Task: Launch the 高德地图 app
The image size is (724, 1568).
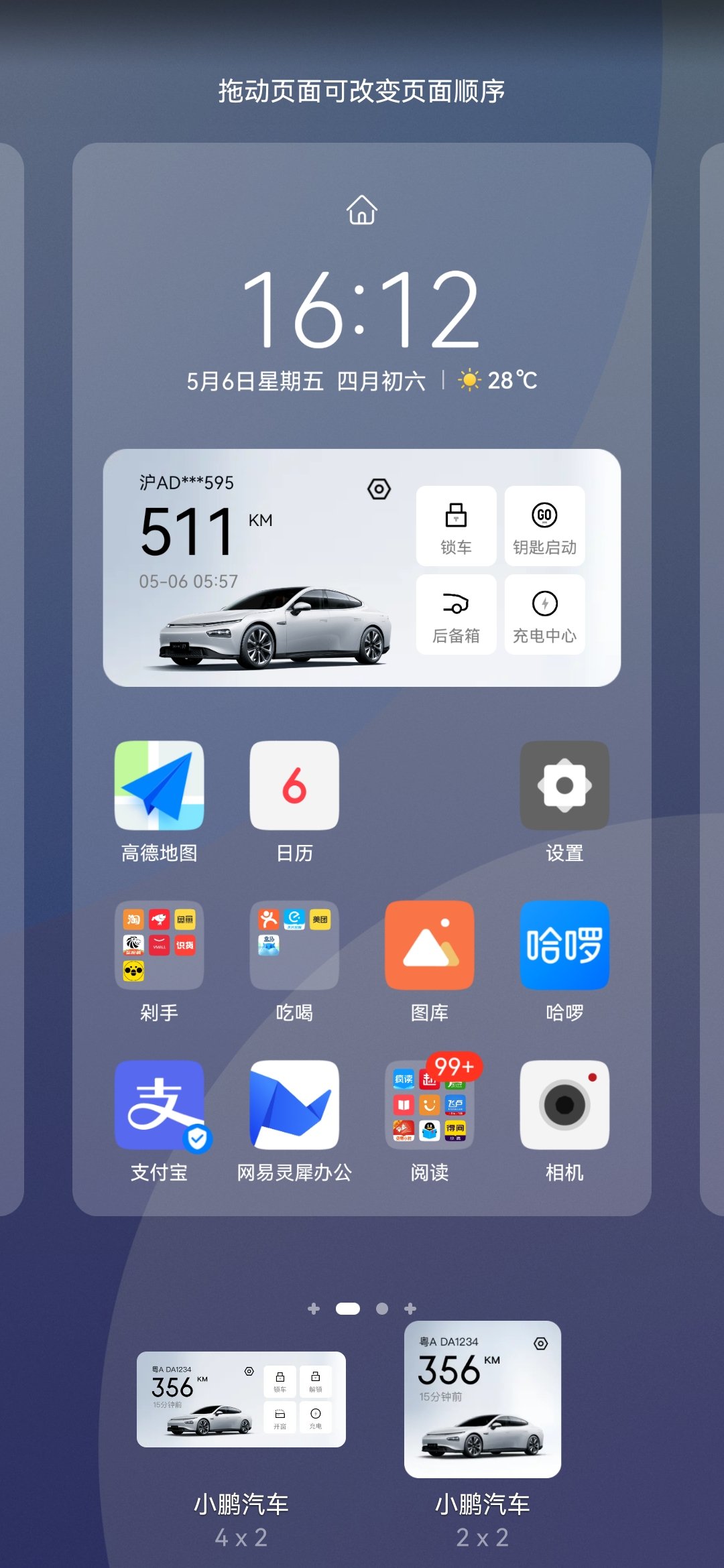Action: point(159,785)
